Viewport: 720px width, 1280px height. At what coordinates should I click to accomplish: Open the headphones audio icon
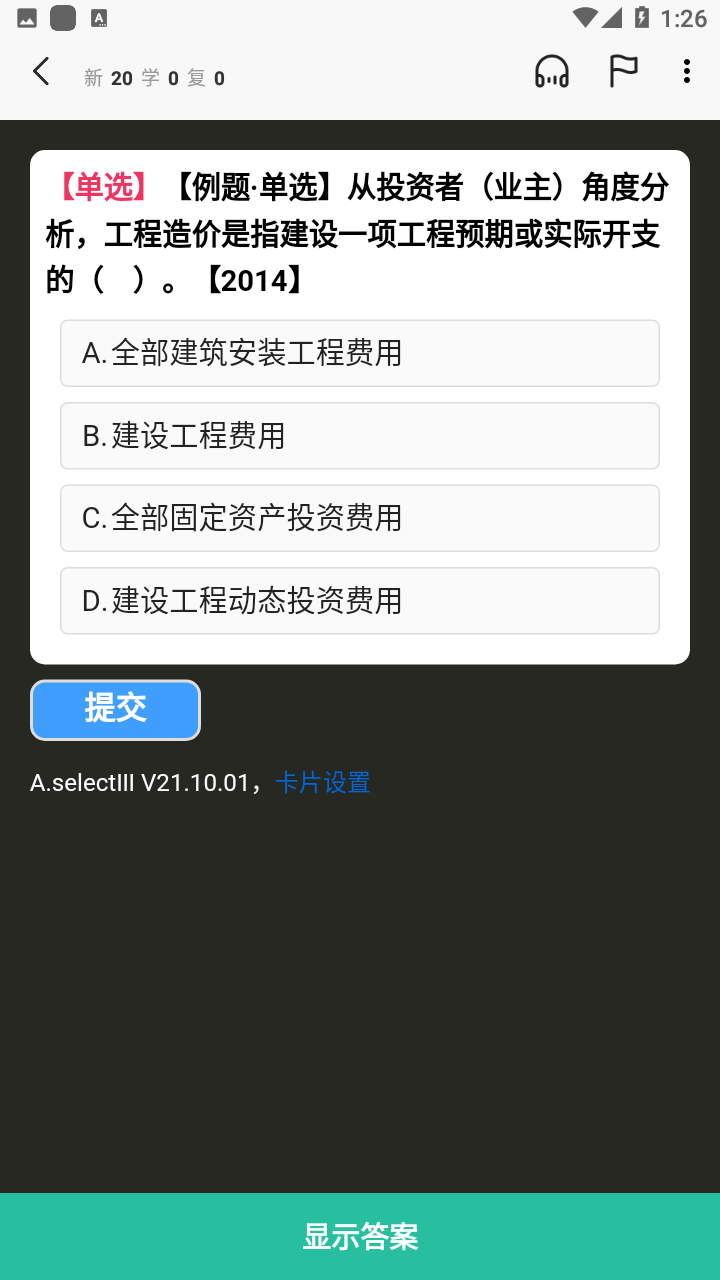click(x=552, y=72)
